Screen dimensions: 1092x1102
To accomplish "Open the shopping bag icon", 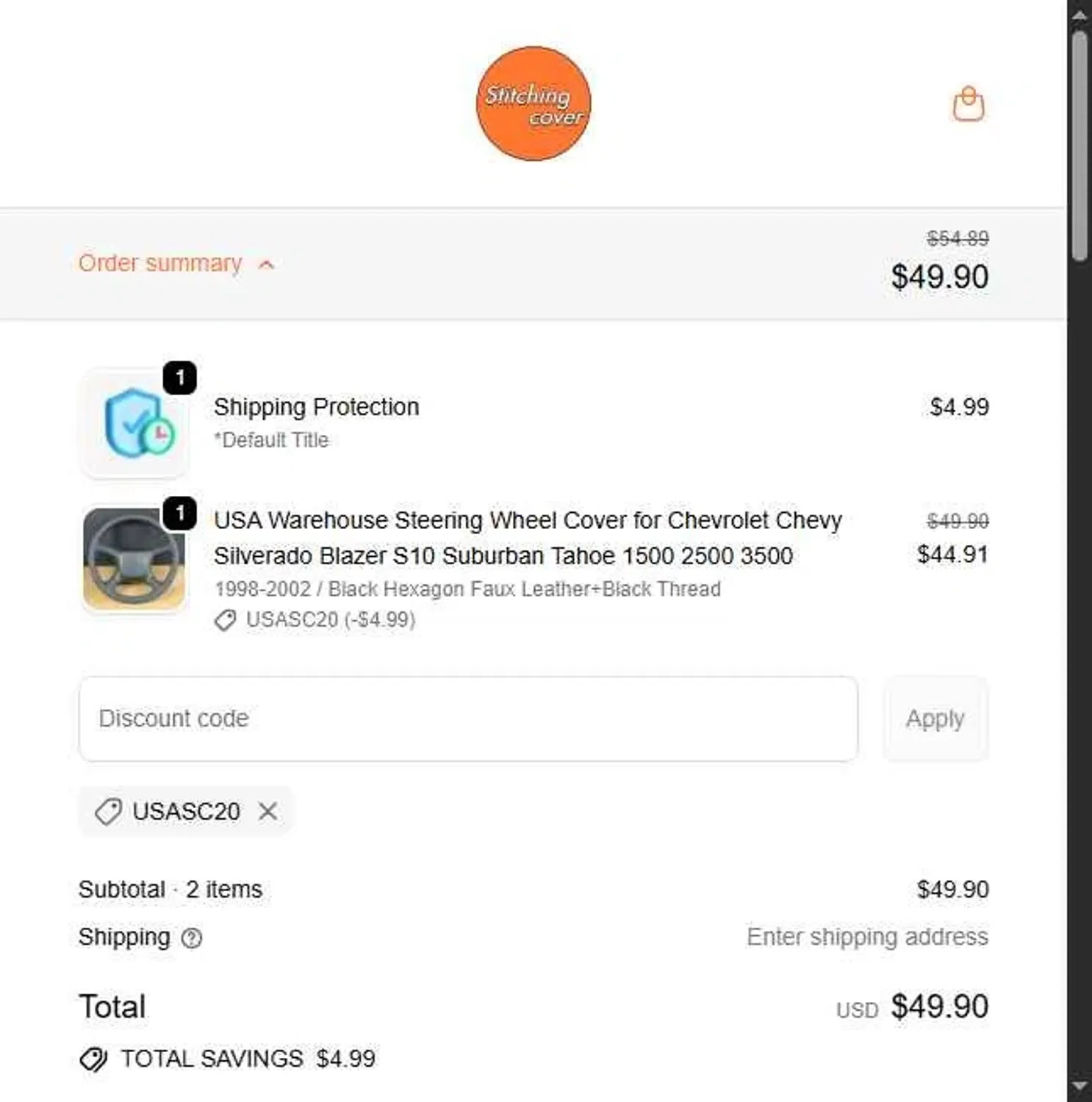I will (968, 104).
